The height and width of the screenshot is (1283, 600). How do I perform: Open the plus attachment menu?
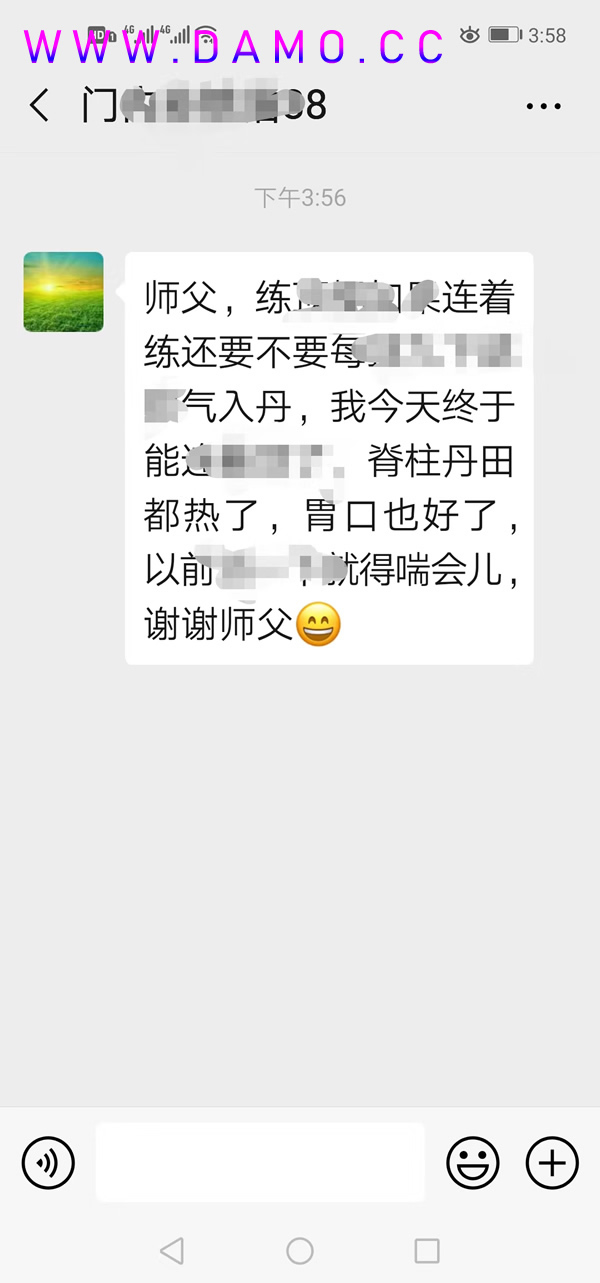pos(552,1163)
